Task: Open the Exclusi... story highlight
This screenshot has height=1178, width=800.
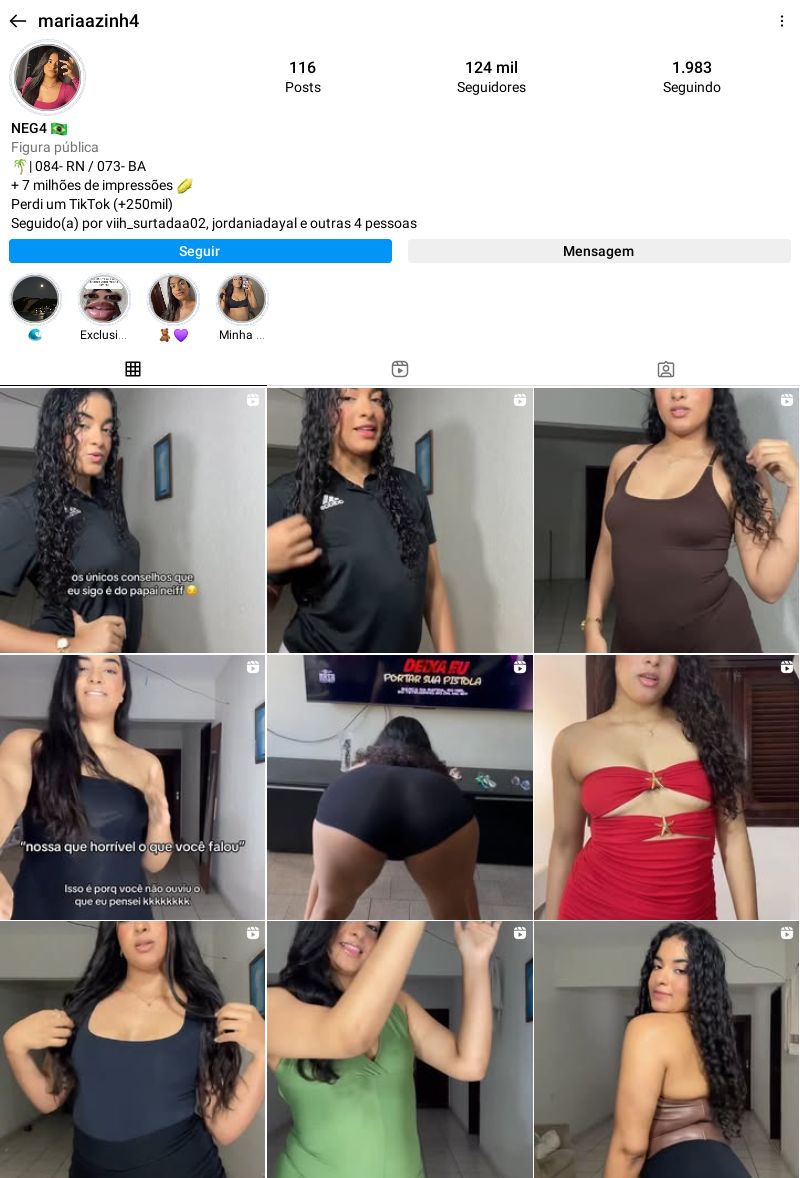Action: click(x=104, y=300)
